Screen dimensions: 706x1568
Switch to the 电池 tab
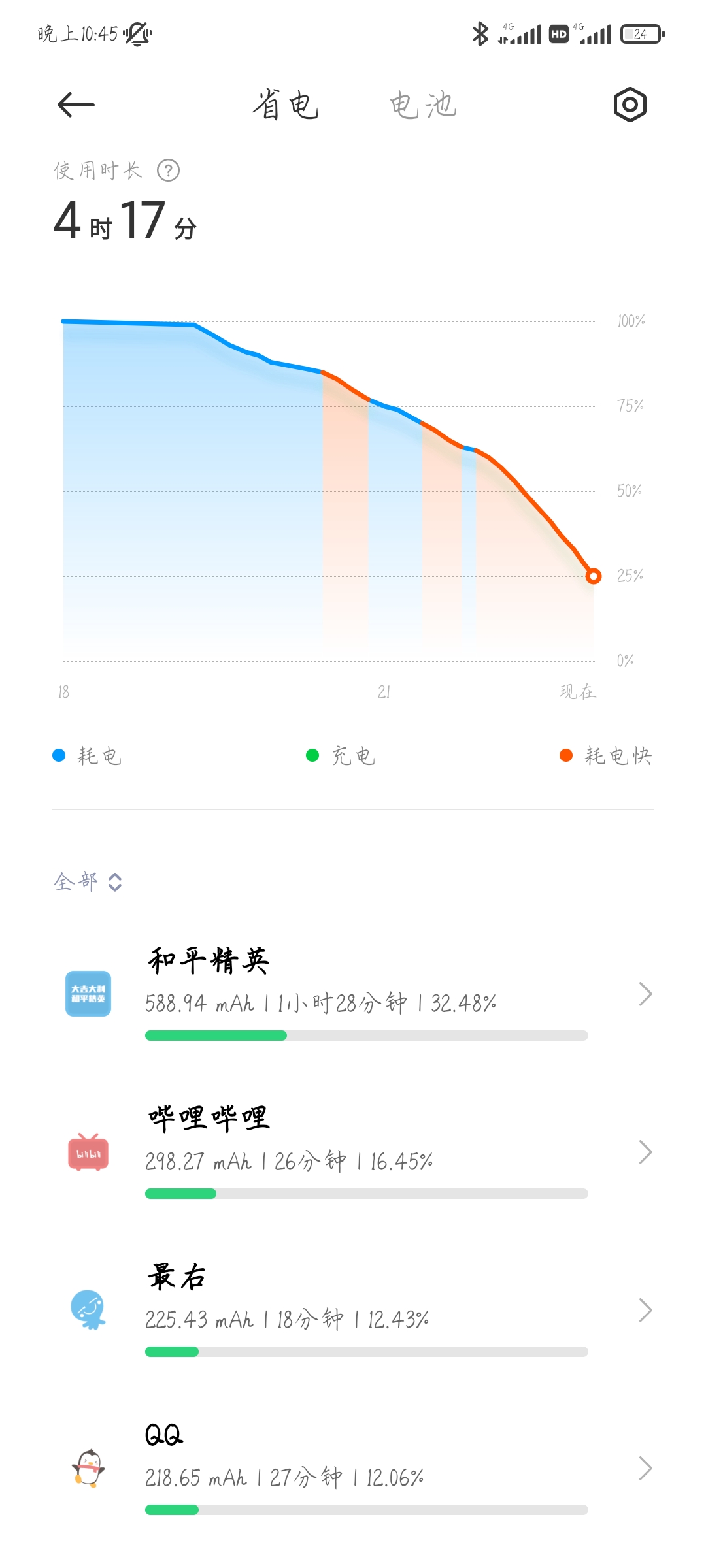[422, 105]
